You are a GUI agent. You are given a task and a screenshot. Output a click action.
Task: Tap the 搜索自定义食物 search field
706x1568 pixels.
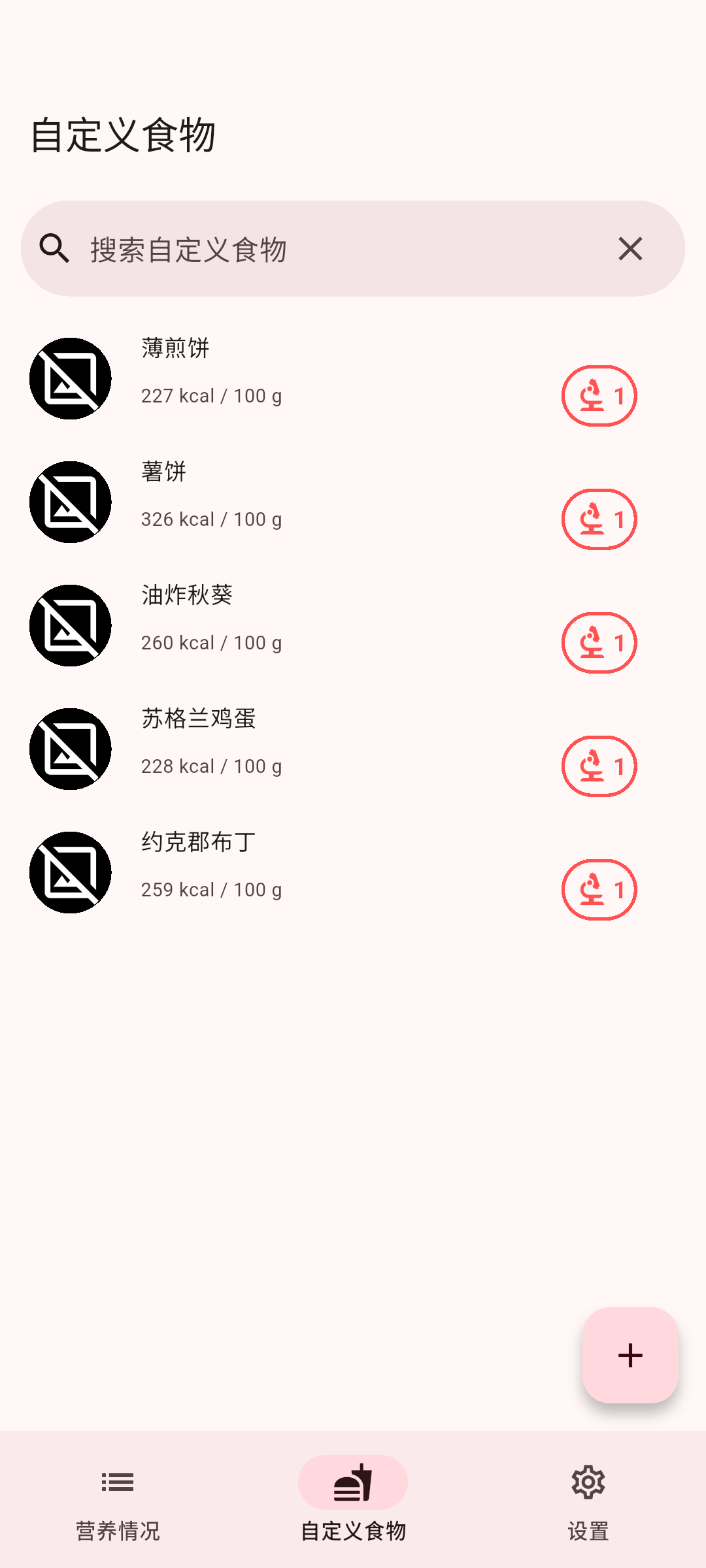click(327, 249)
